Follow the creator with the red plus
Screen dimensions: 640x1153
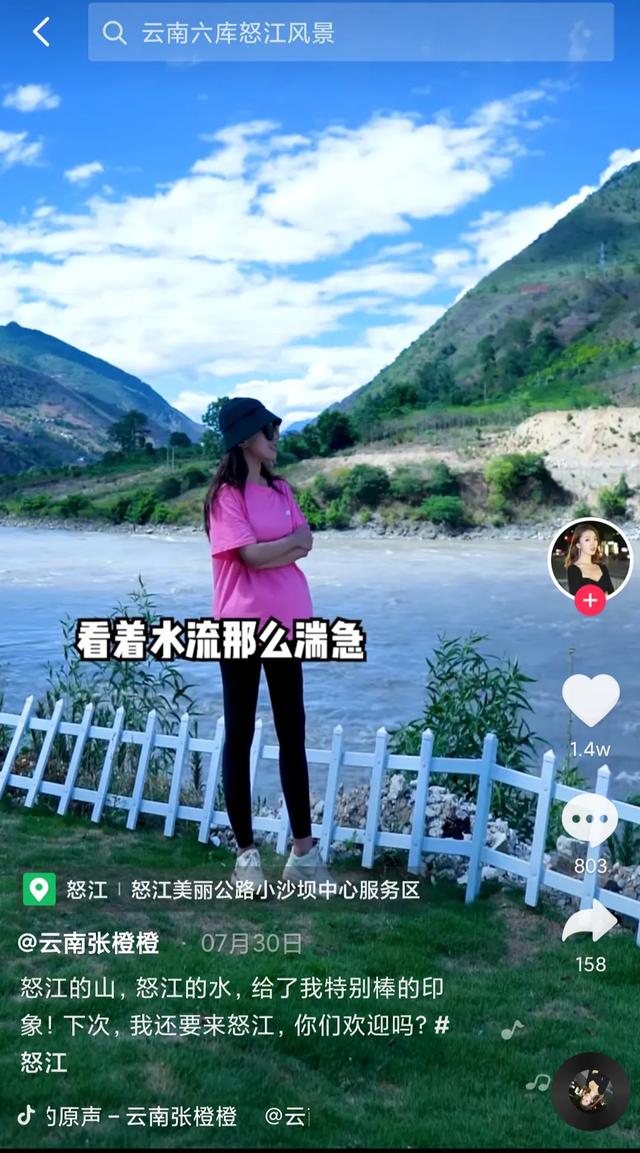tap(590, 601)
